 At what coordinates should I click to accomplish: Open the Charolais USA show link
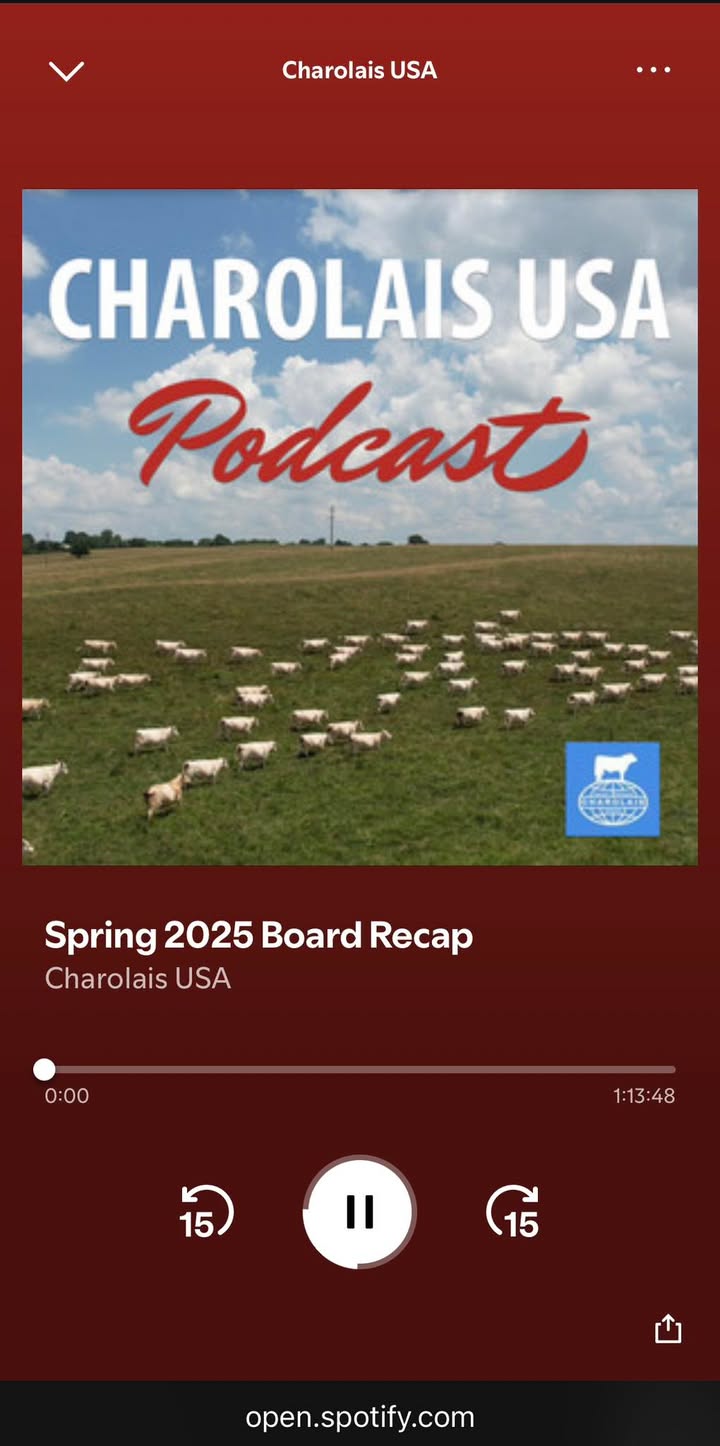138,978
